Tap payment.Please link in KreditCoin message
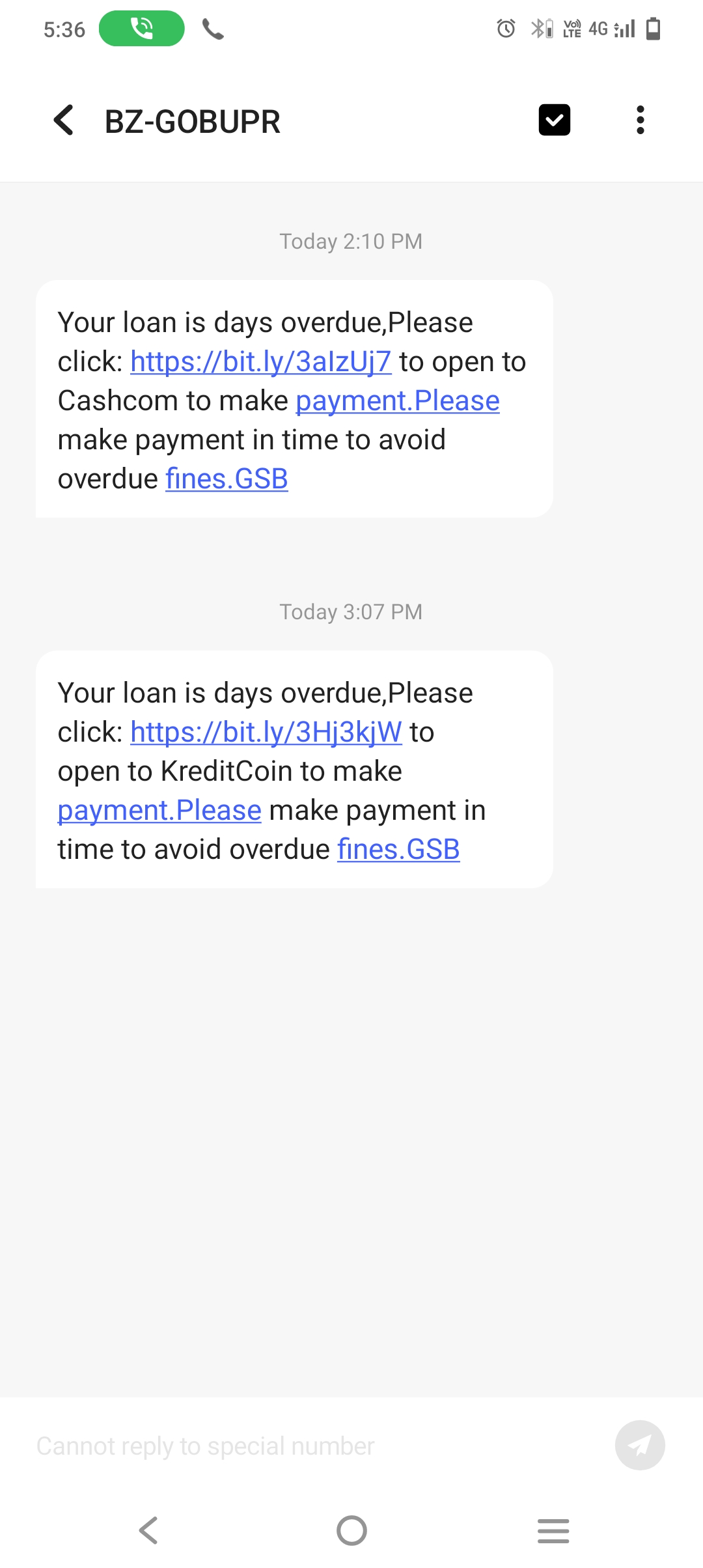The image size is (703, 1568). [x=159, y=811]
